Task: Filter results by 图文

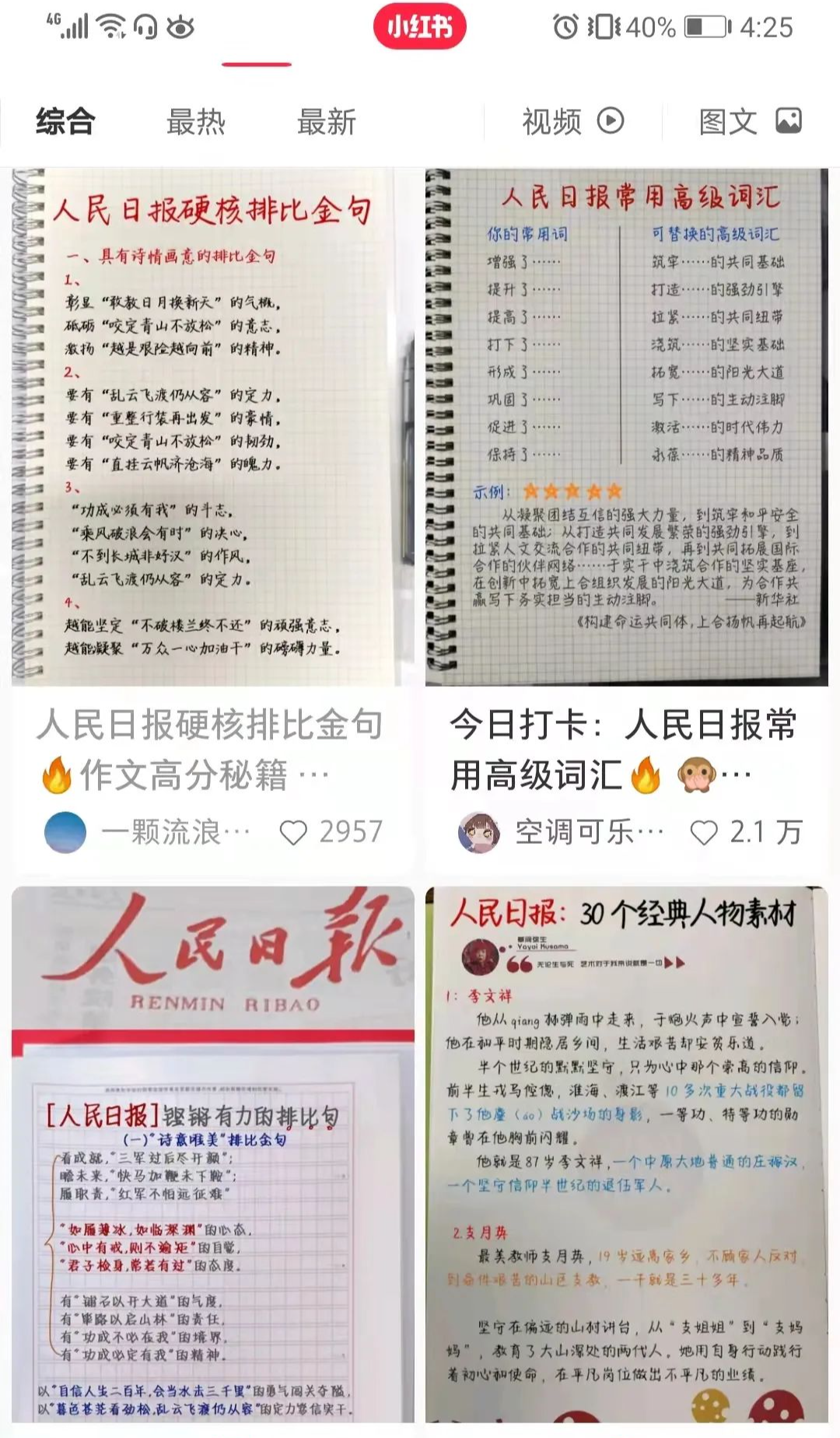Action: pyautogui.click(x=749, y=121)
